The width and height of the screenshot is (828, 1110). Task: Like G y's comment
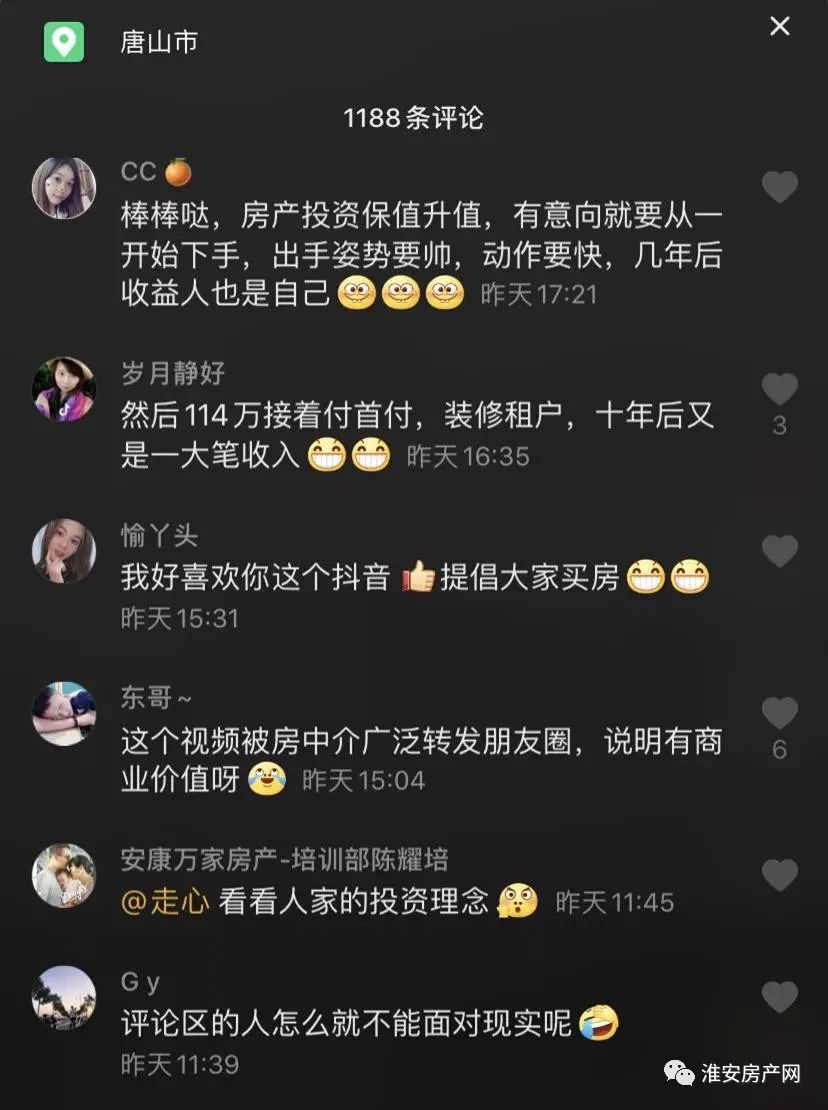[780, 997]
